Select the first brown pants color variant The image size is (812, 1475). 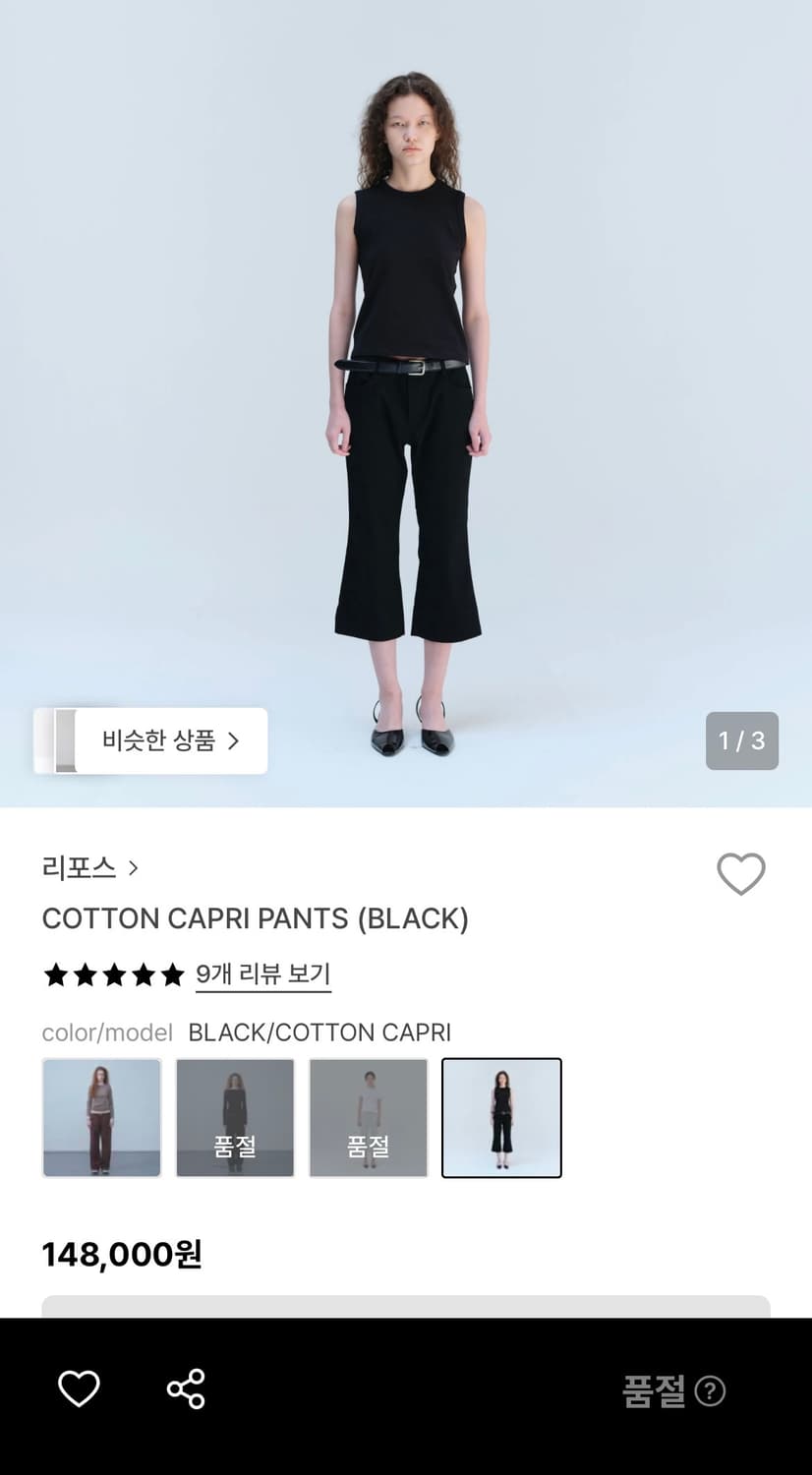101,1117
